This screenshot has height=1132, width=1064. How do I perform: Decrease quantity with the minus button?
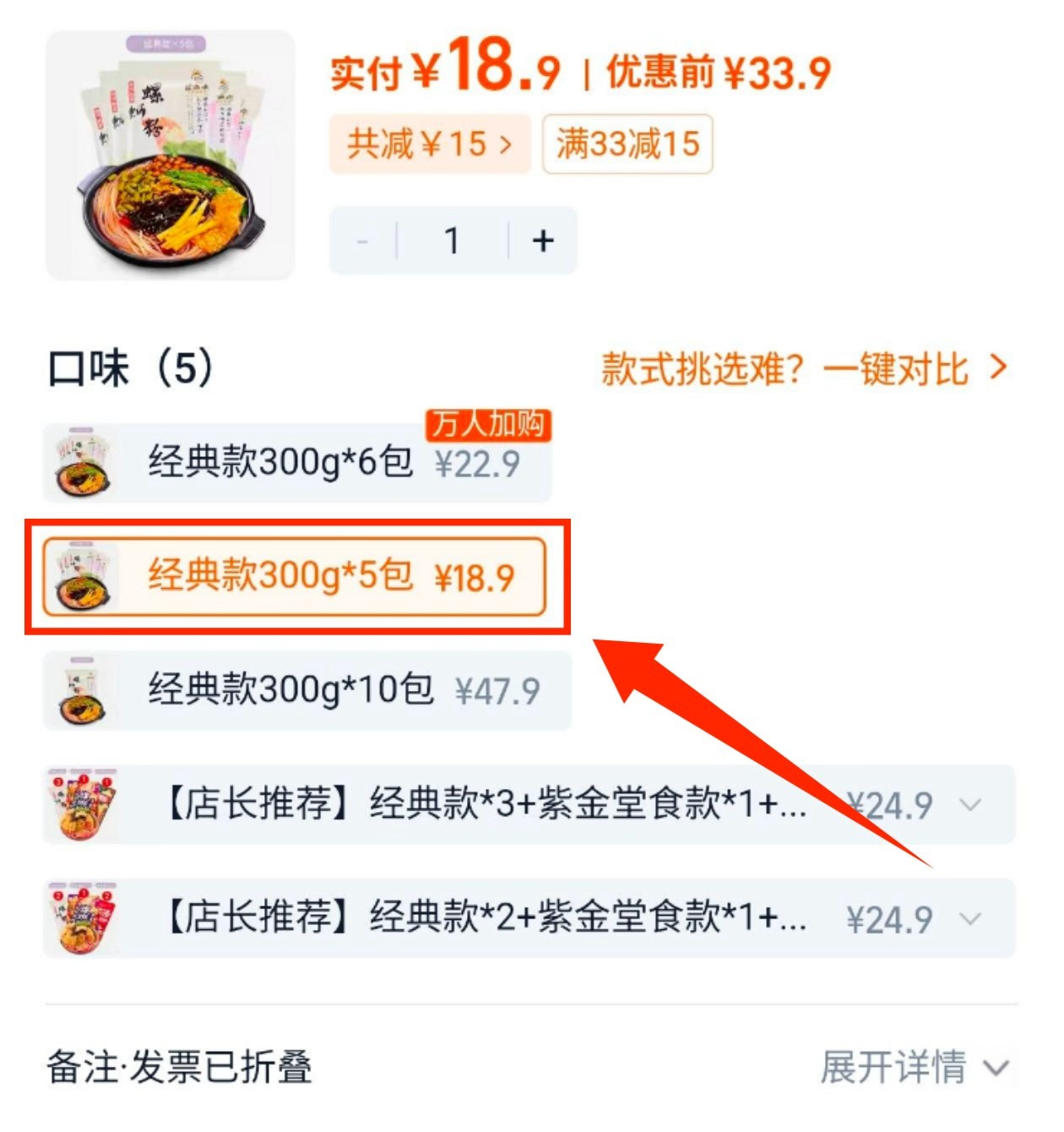pos(363,241)
